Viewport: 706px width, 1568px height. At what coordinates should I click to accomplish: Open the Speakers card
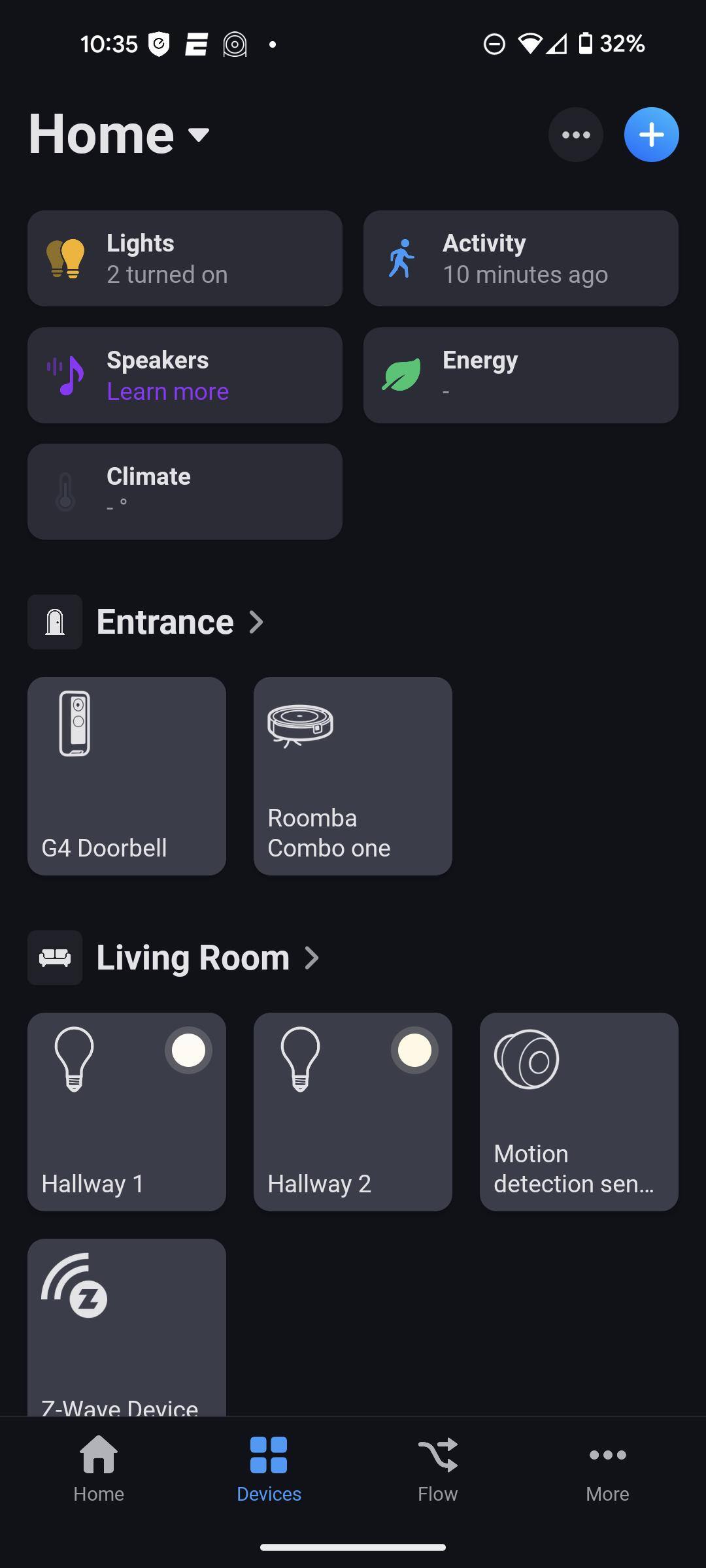(x=185, y=376)
